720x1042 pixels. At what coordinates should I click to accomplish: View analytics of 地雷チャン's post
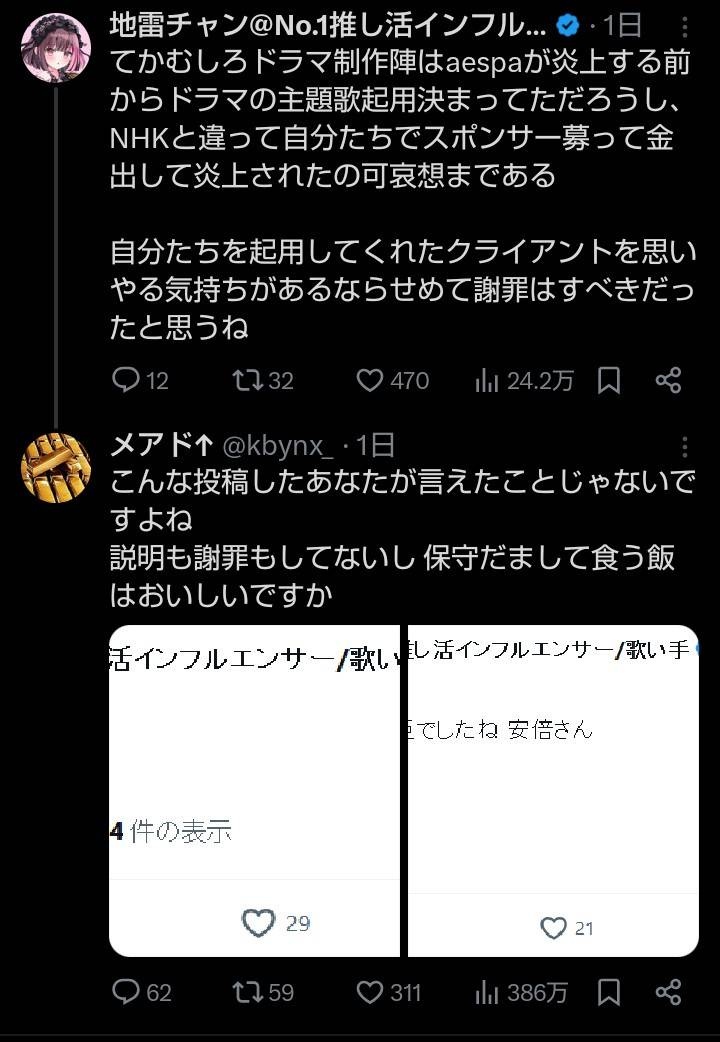pos(488,380)
